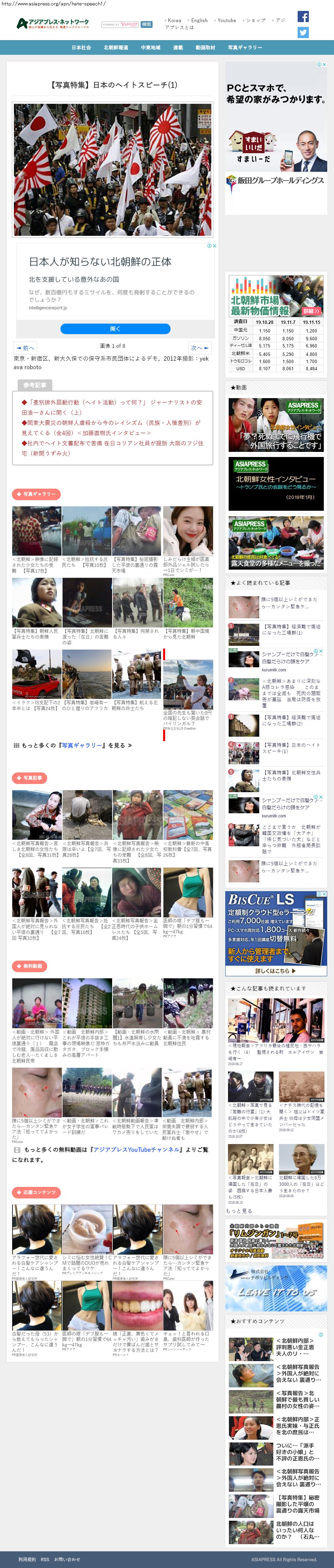Image resolution: width=334 pixels, height=1568 pixels.
Task: Open the 日本社会 nav item
Action: pos(81,48)
